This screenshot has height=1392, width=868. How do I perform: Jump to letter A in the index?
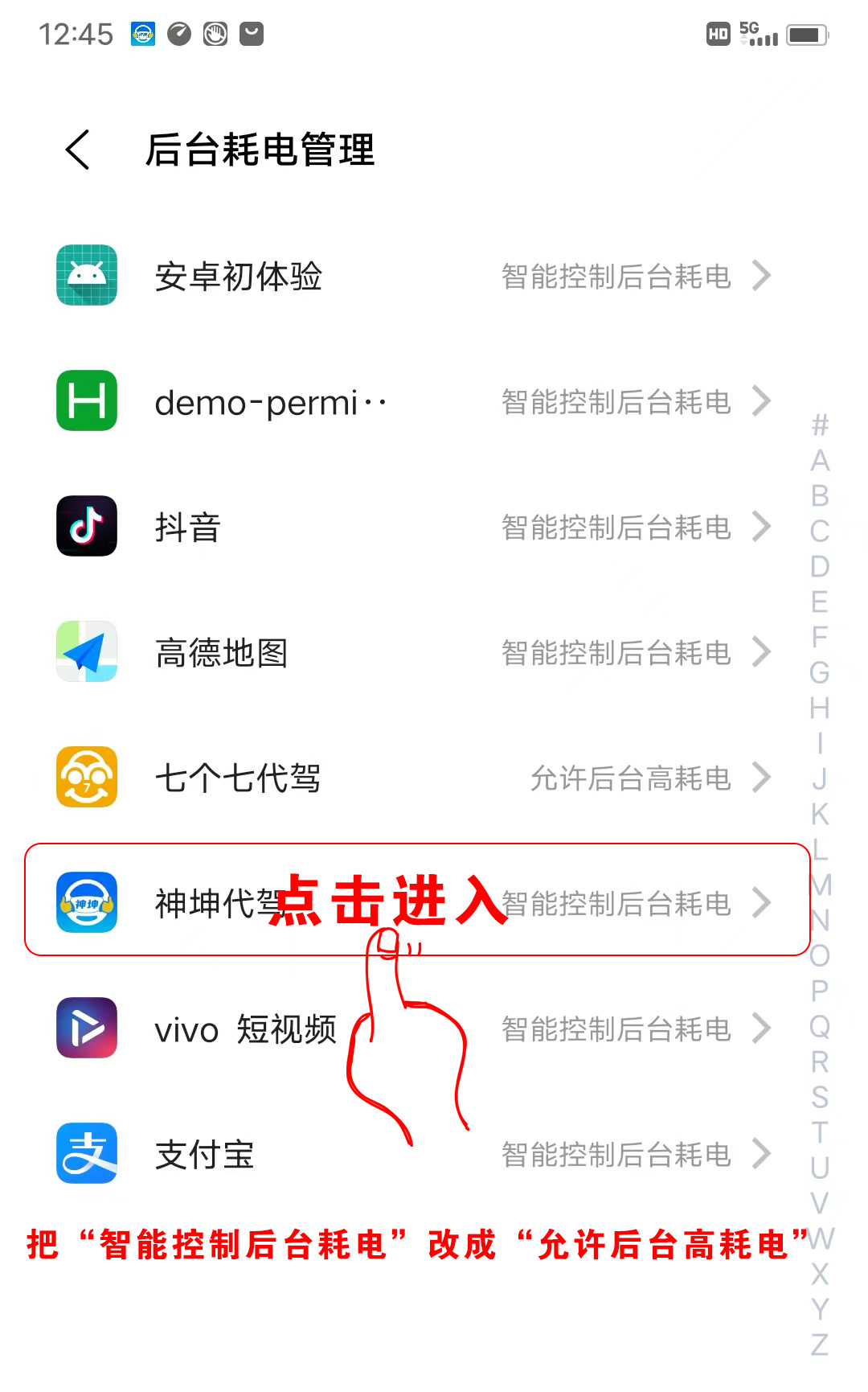click(x=820, y=461)
